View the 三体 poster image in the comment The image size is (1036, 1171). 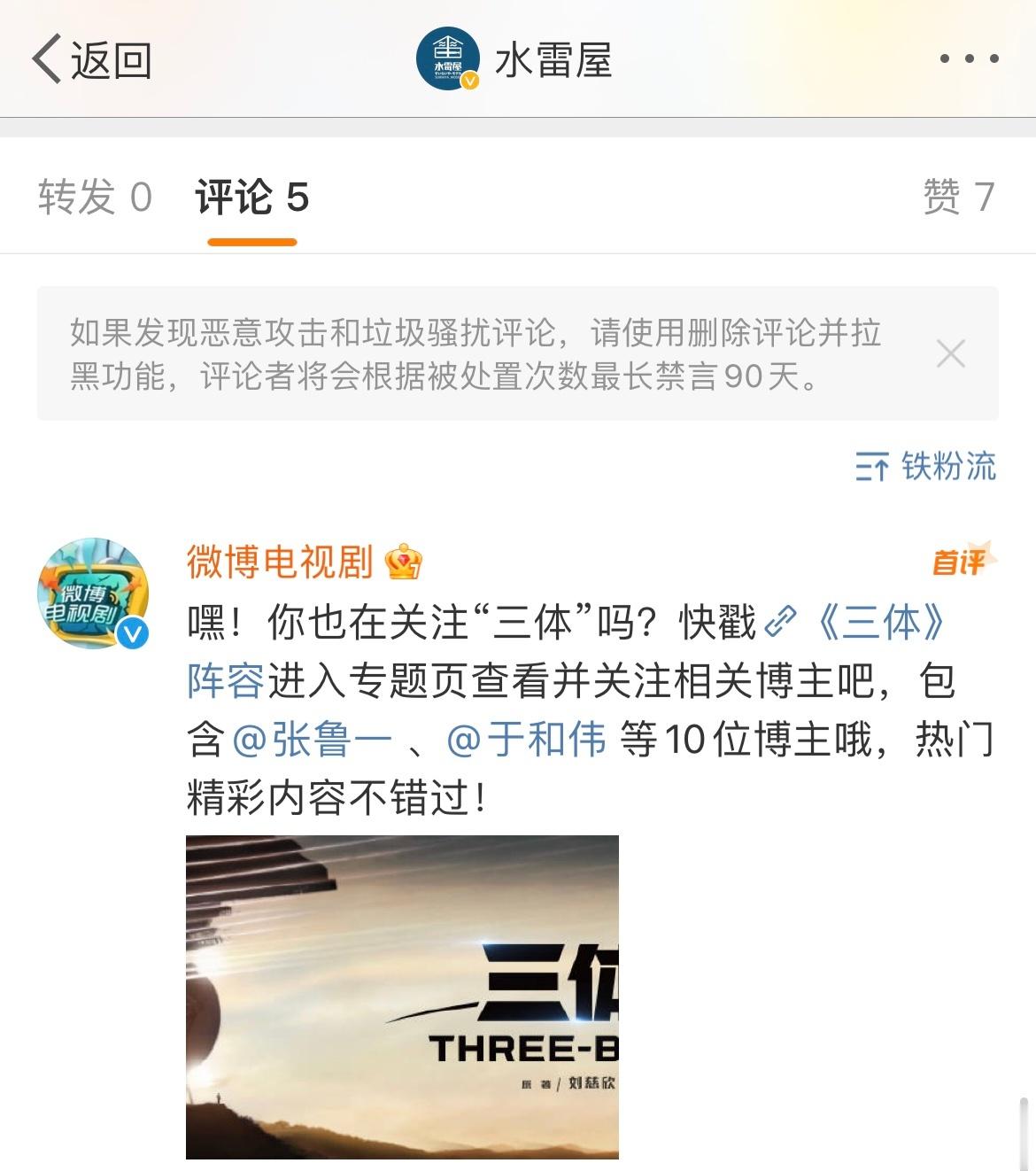pos(402,997)
